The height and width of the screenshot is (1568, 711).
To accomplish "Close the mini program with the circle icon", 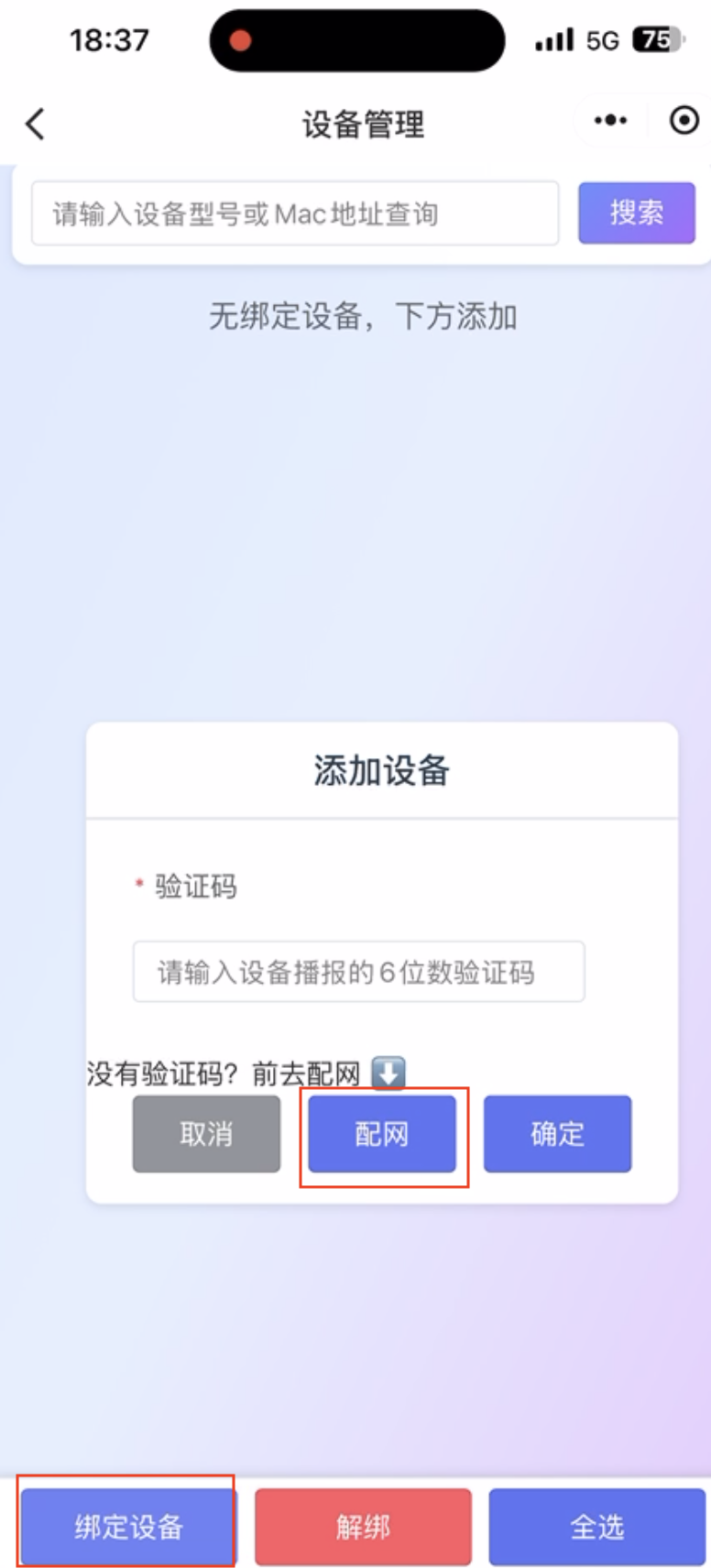I will click(684, 120).
